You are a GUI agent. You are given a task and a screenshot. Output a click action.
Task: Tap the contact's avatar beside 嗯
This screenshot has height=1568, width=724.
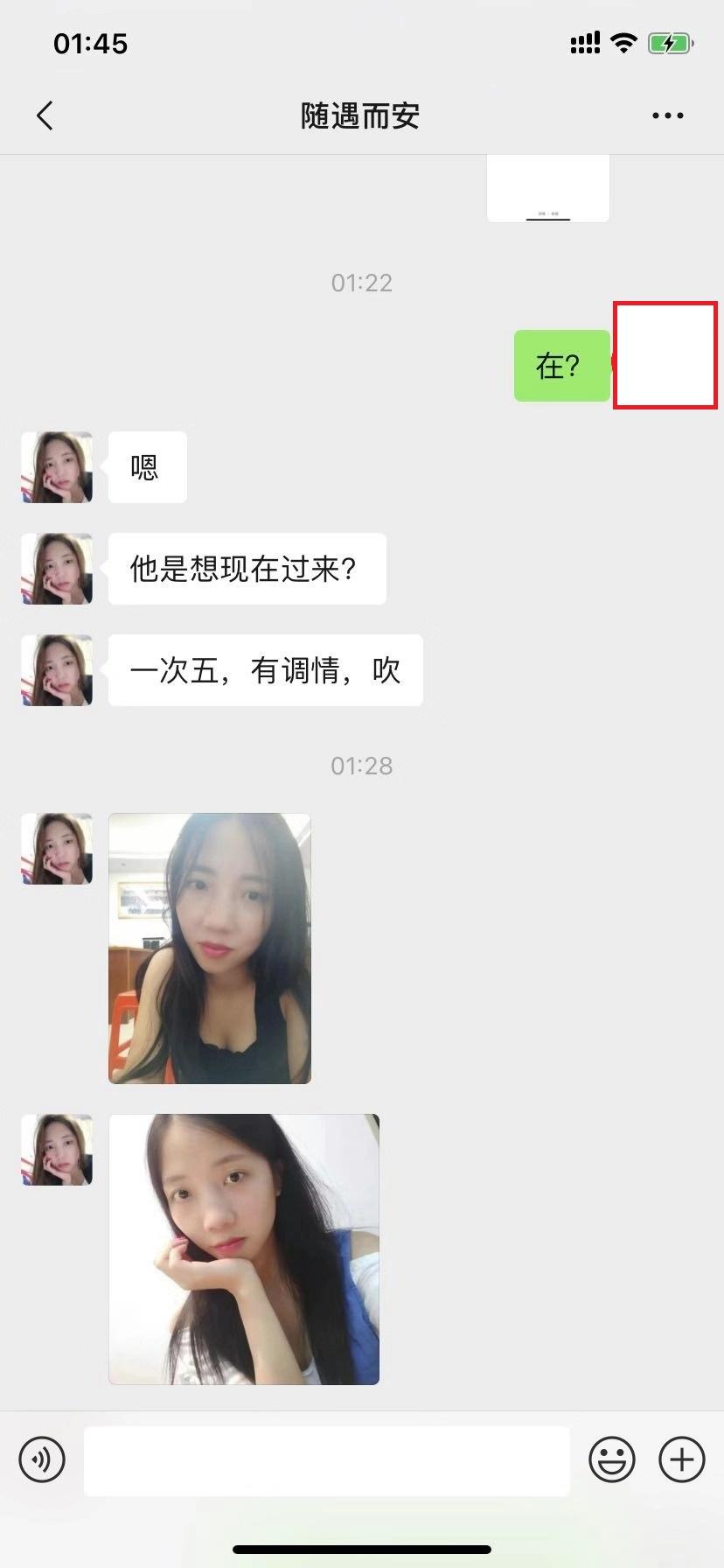(56, 467)
